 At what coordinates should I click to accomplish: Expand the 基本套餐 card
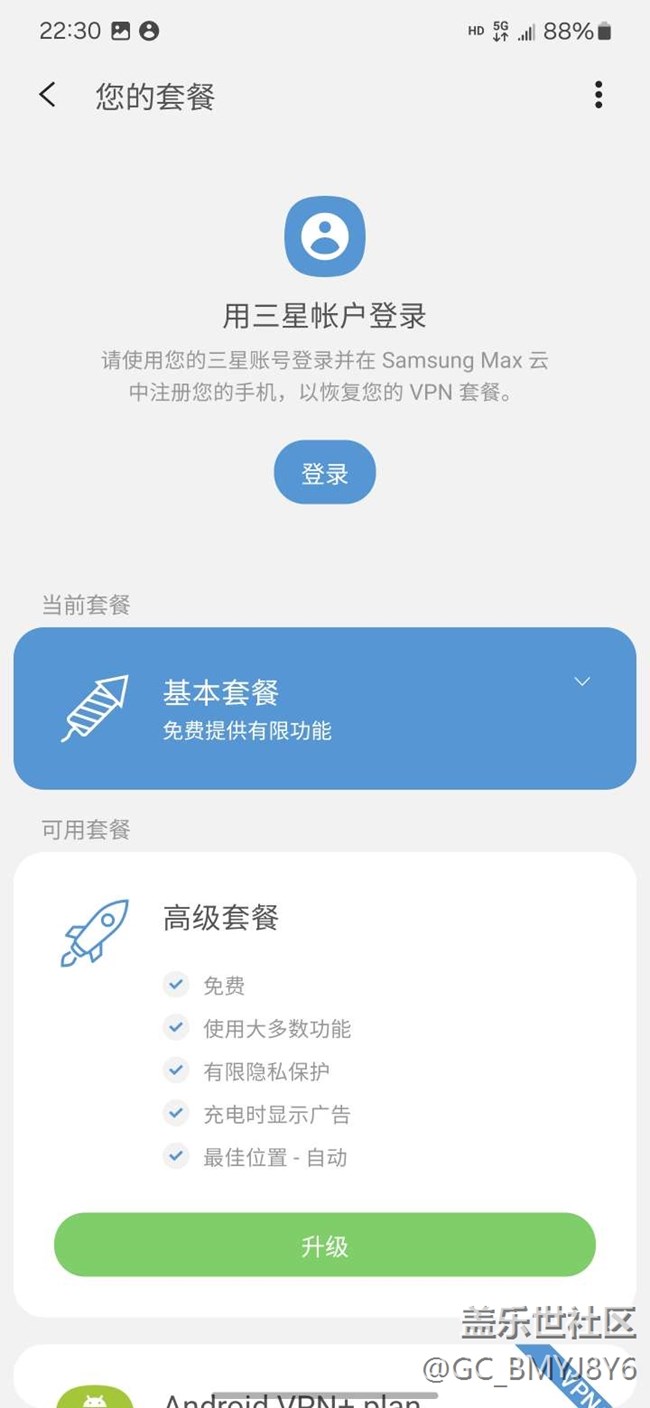point(582,682)
